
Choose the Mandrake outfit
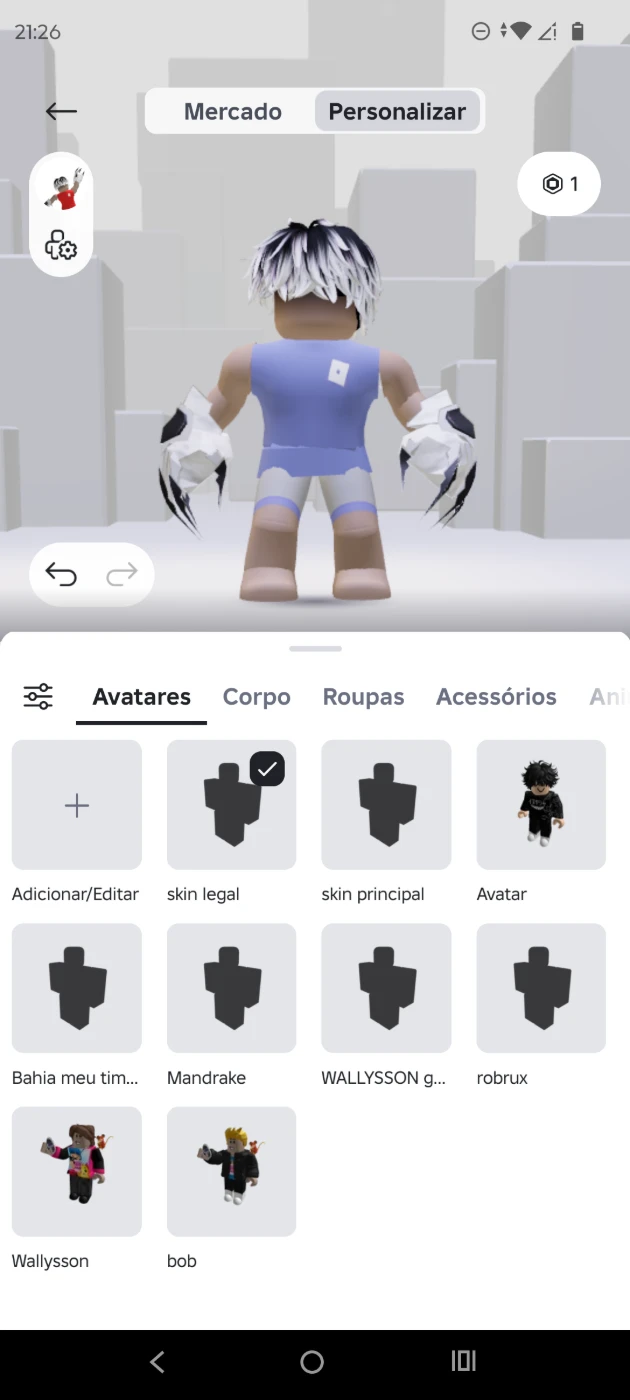point(231,988)
